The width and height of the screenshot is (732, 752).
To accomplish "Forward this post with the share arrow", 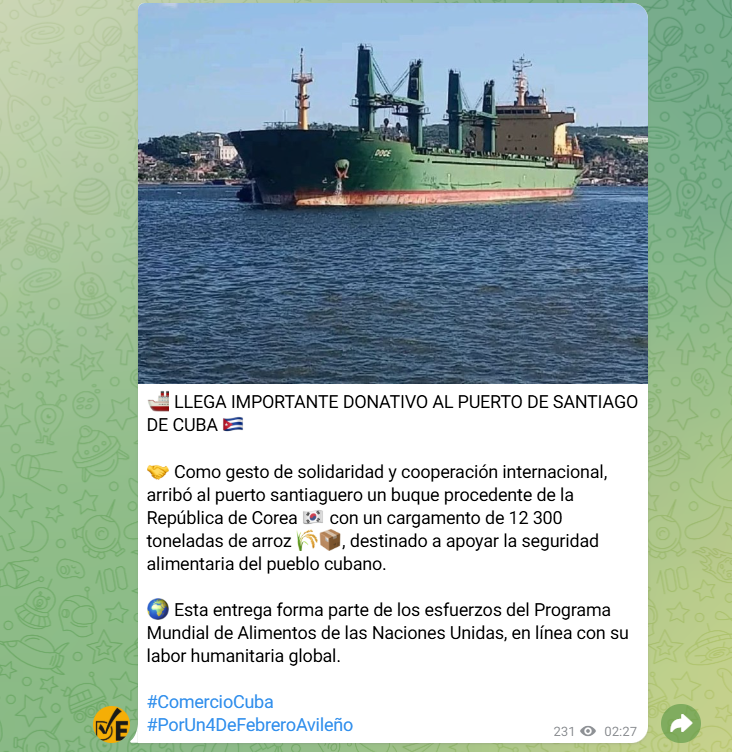I will 681,723.
